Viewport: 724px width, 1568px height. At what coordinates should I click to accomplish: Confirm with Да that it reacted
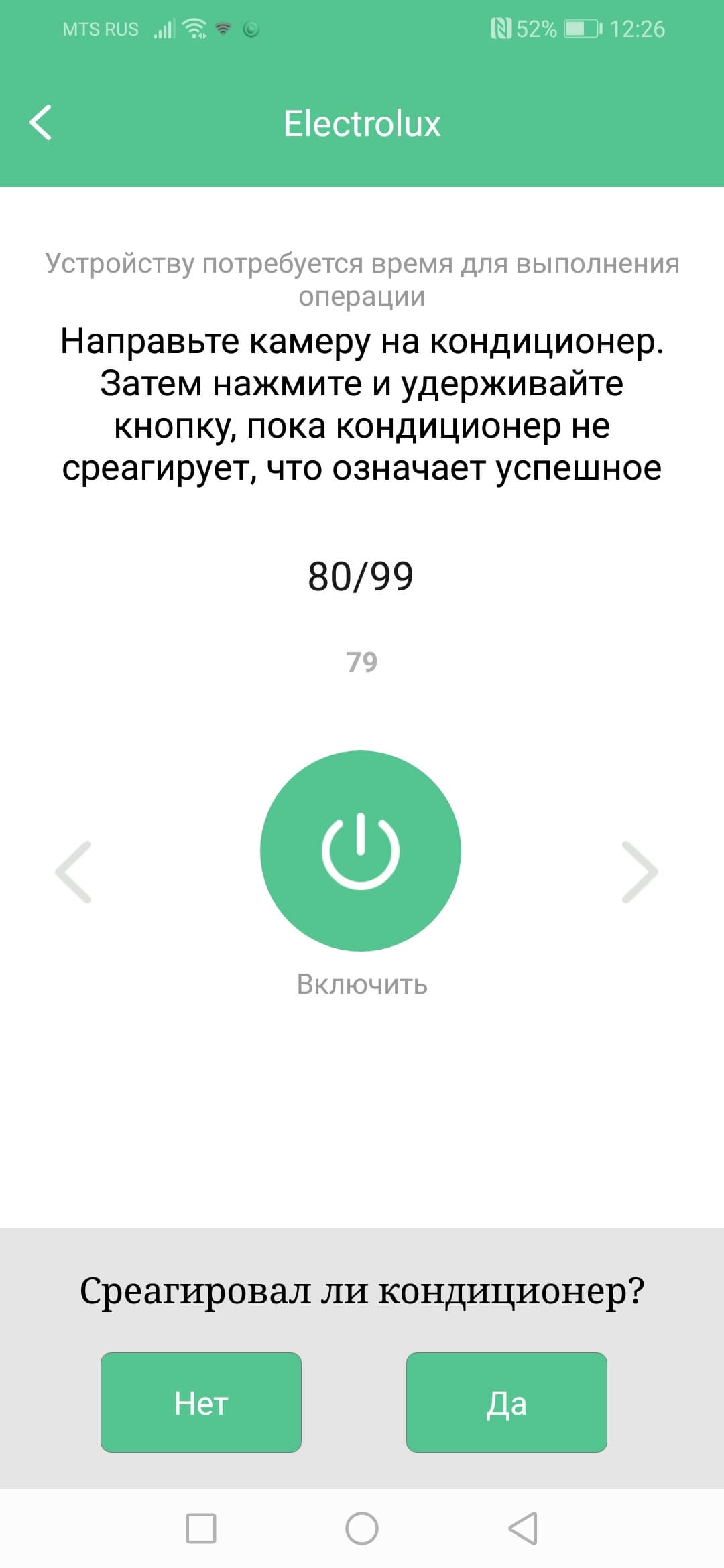pos(506,1402)
